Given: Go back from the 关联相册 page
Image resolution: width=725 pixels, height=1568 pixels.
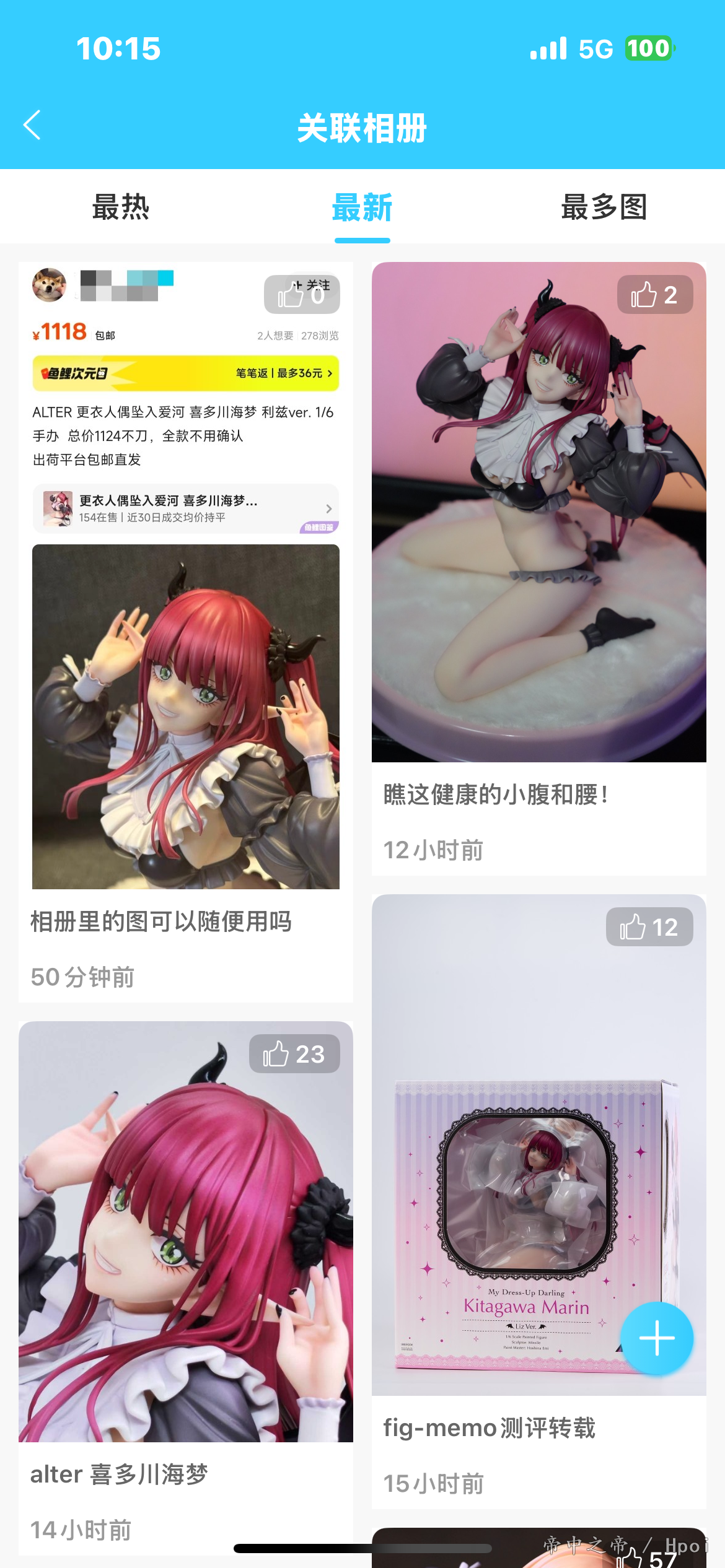Looking at the screenshot, I should [32, 126].
